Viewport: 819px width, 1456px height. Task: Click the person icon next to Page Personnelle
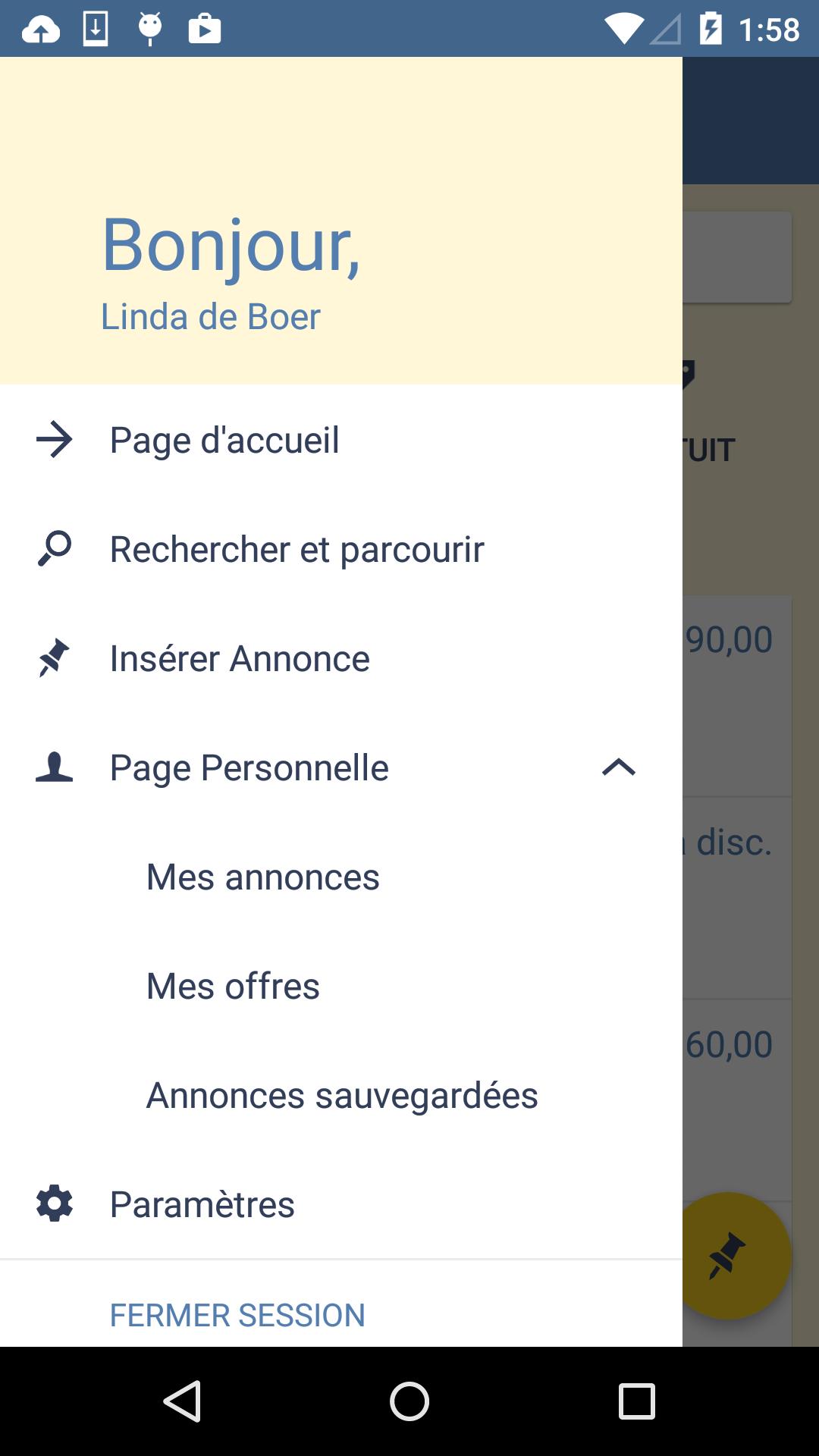click(x=53, y=767)
